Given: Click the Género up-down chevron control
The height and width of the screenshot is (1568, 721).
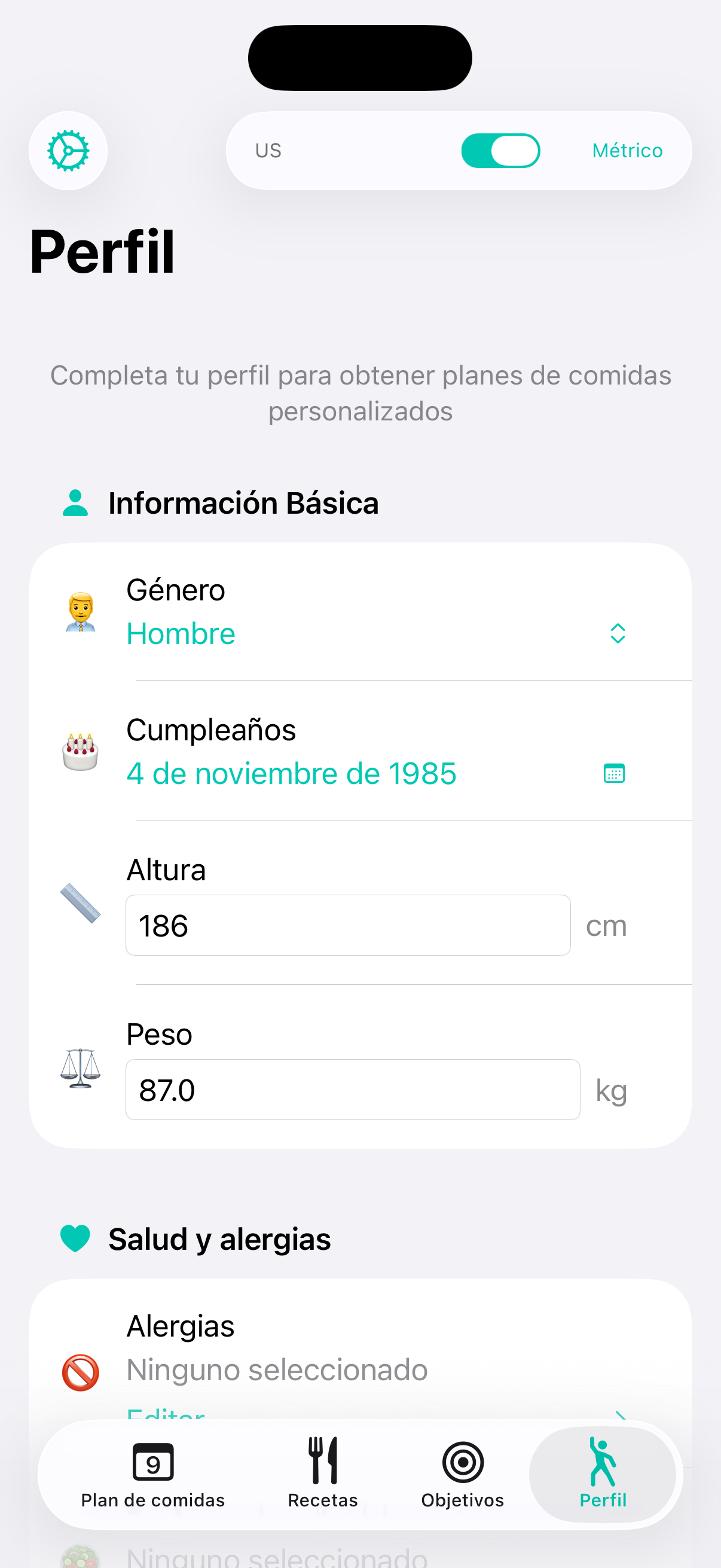Looking at the screenshot, I should pyautogui.click(x=618, y=633).
